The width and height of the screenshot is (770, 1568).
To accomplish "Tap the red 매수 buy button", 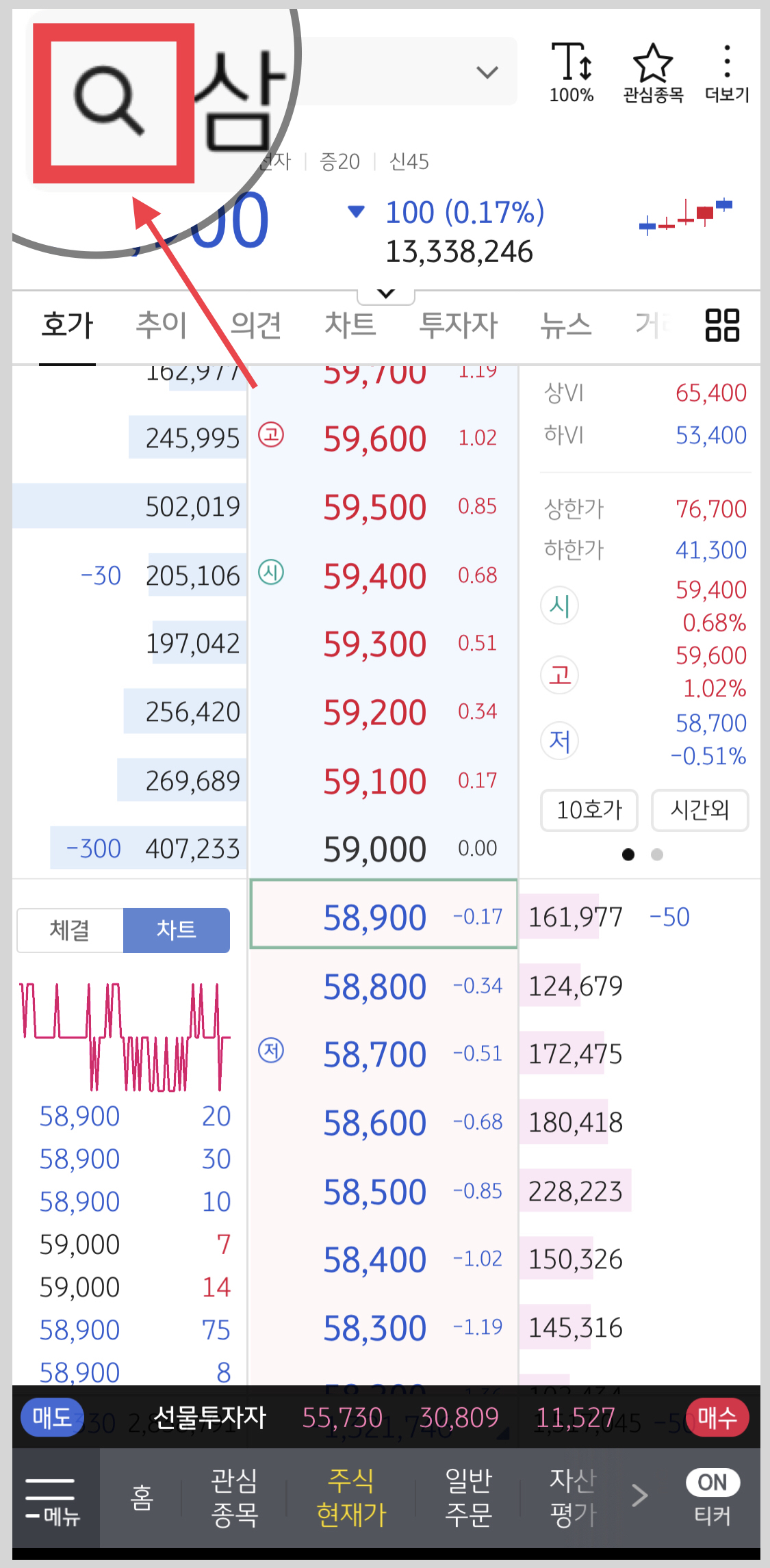I will [717, 1417].
